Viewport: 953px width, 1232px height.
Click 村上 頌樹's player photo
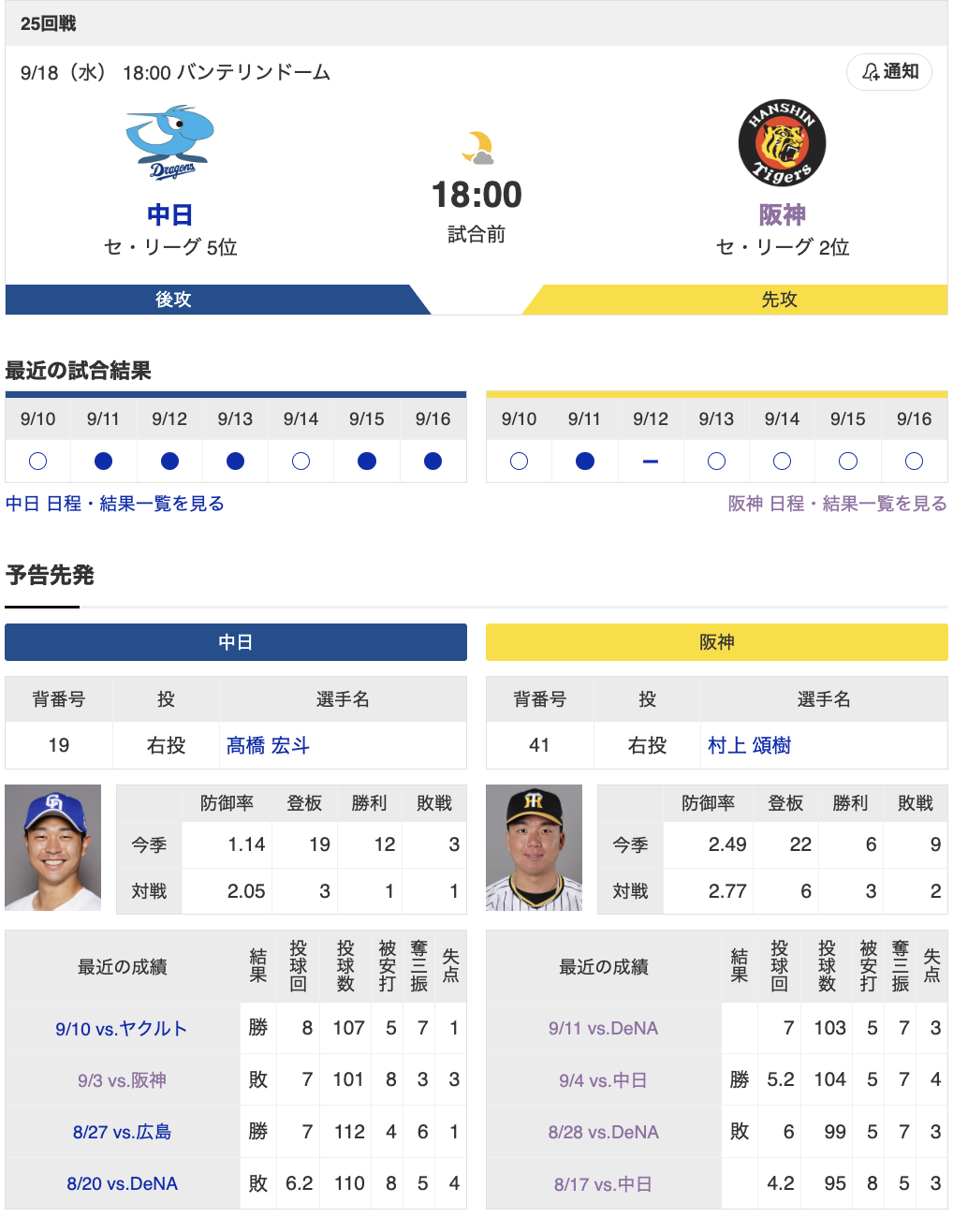point(534,847)
